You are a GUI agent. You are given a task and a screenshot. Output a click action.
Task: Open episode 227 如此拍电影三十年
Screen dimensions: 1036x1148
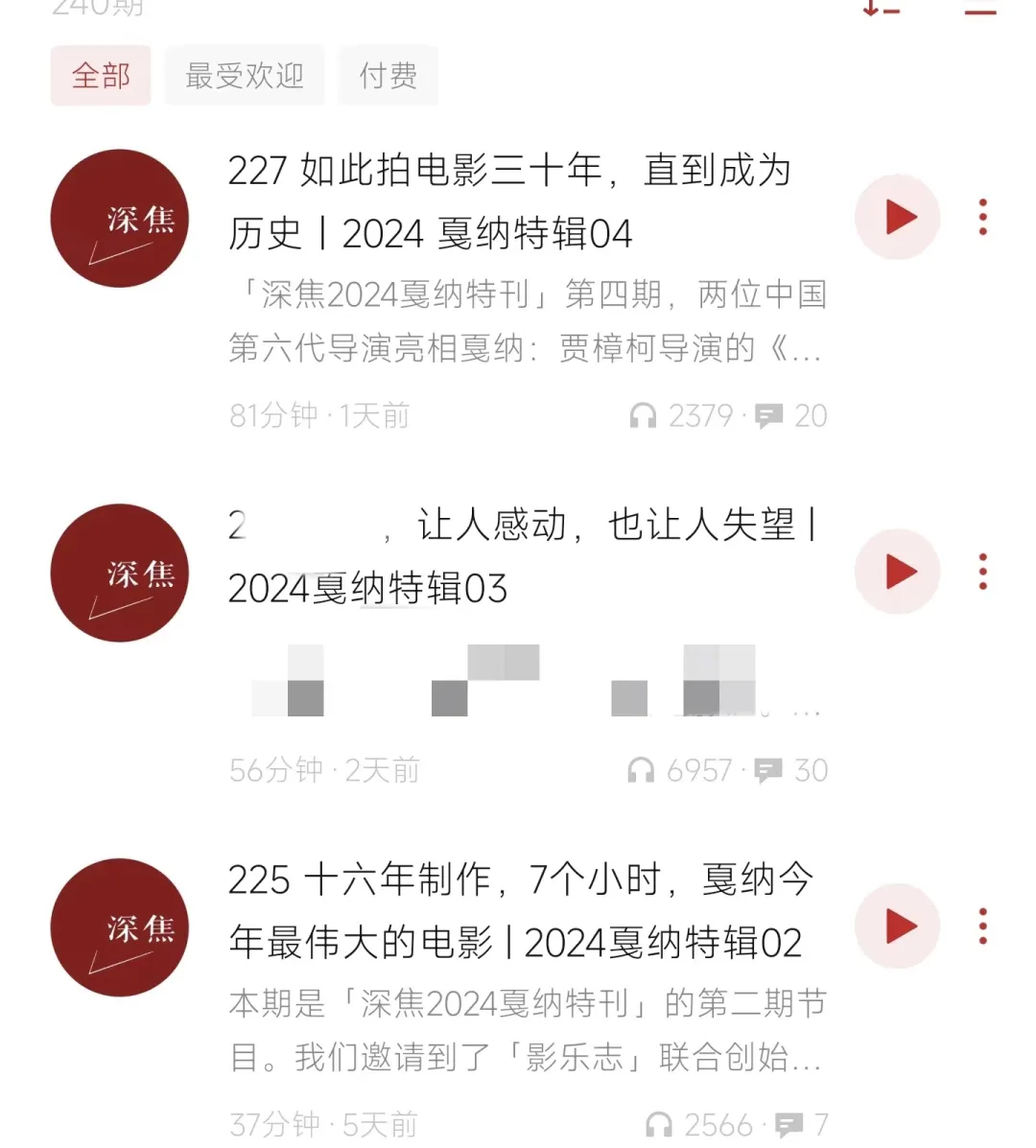[508, 202]
